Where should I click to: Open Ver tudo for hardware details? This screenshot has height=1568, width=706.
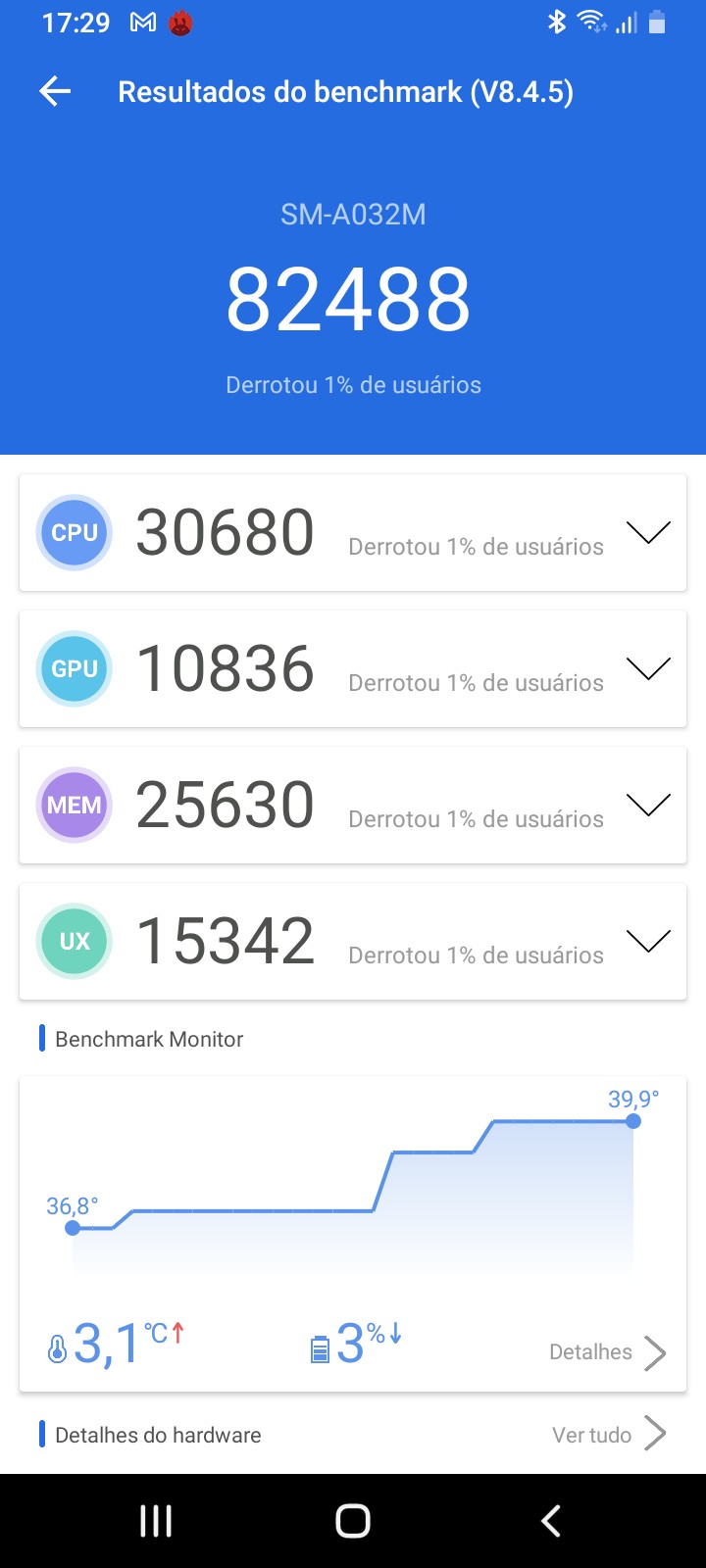click(608, 1435)
